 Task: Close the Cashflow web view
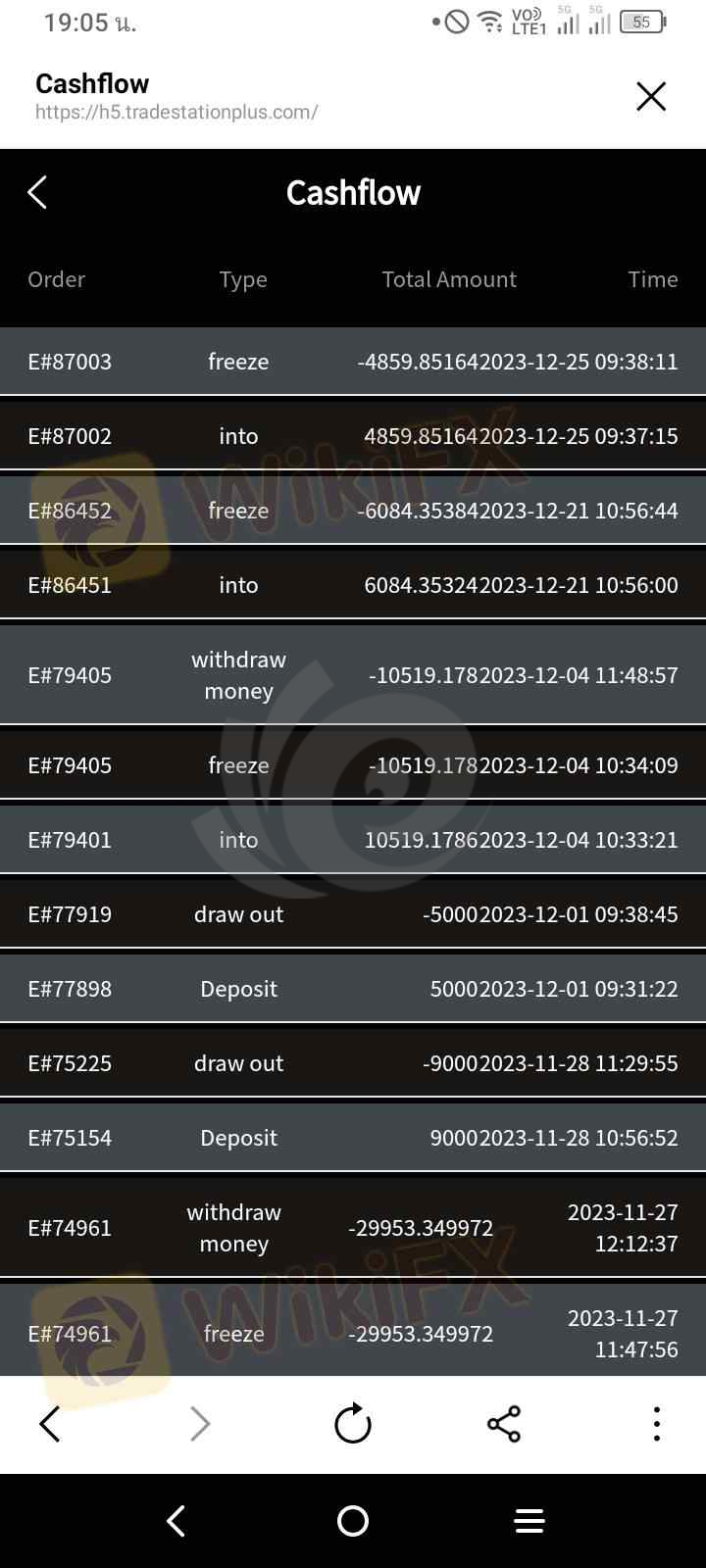pos(651,97)
